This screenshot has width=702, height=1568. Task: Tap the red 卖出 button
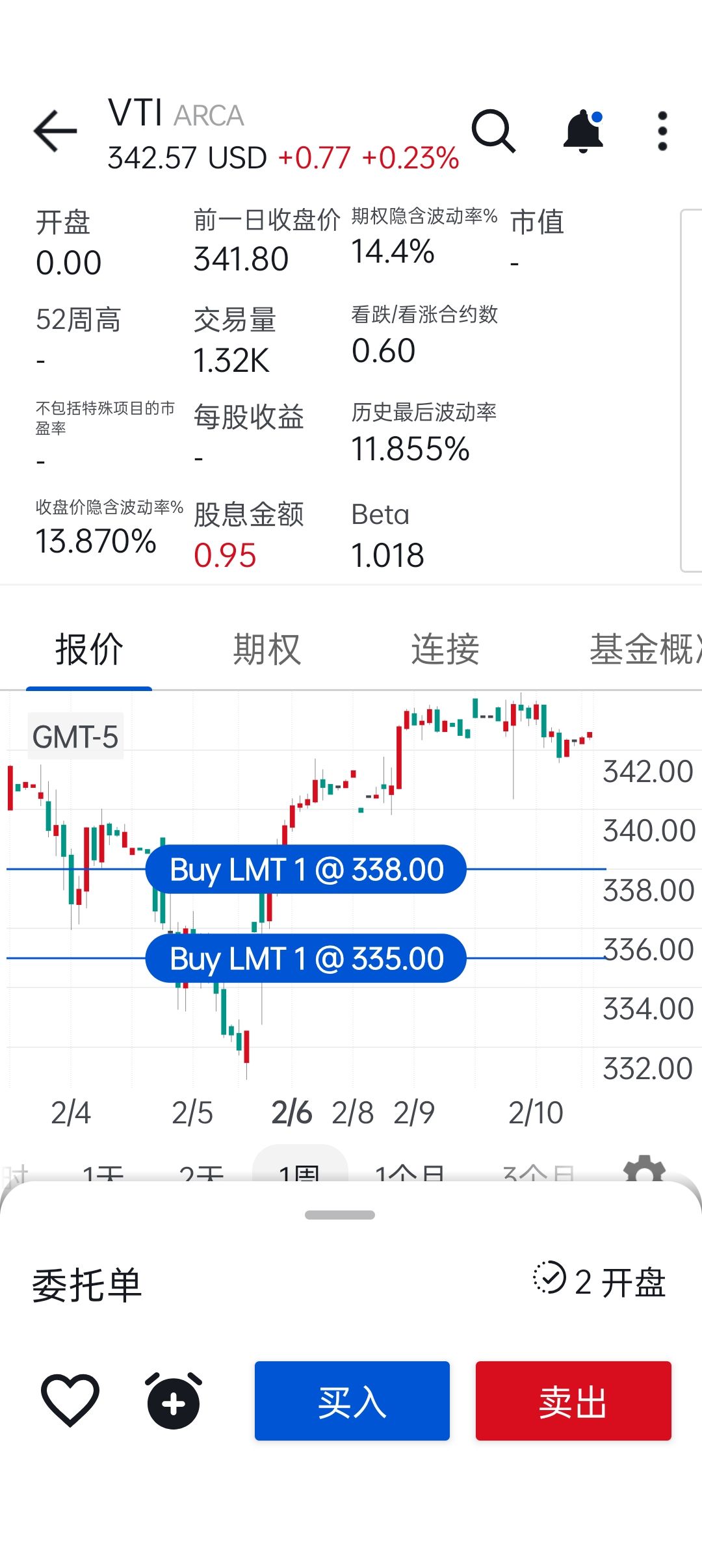pos(573,1401)
